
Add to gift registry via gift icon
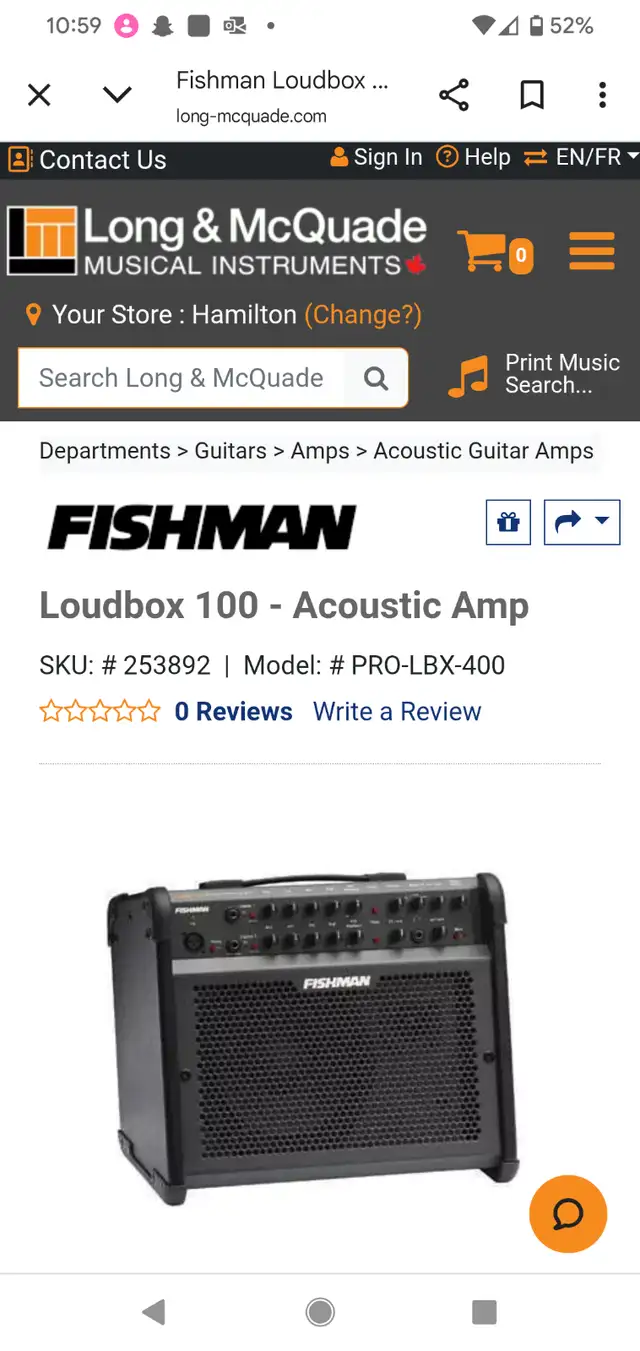508,522
